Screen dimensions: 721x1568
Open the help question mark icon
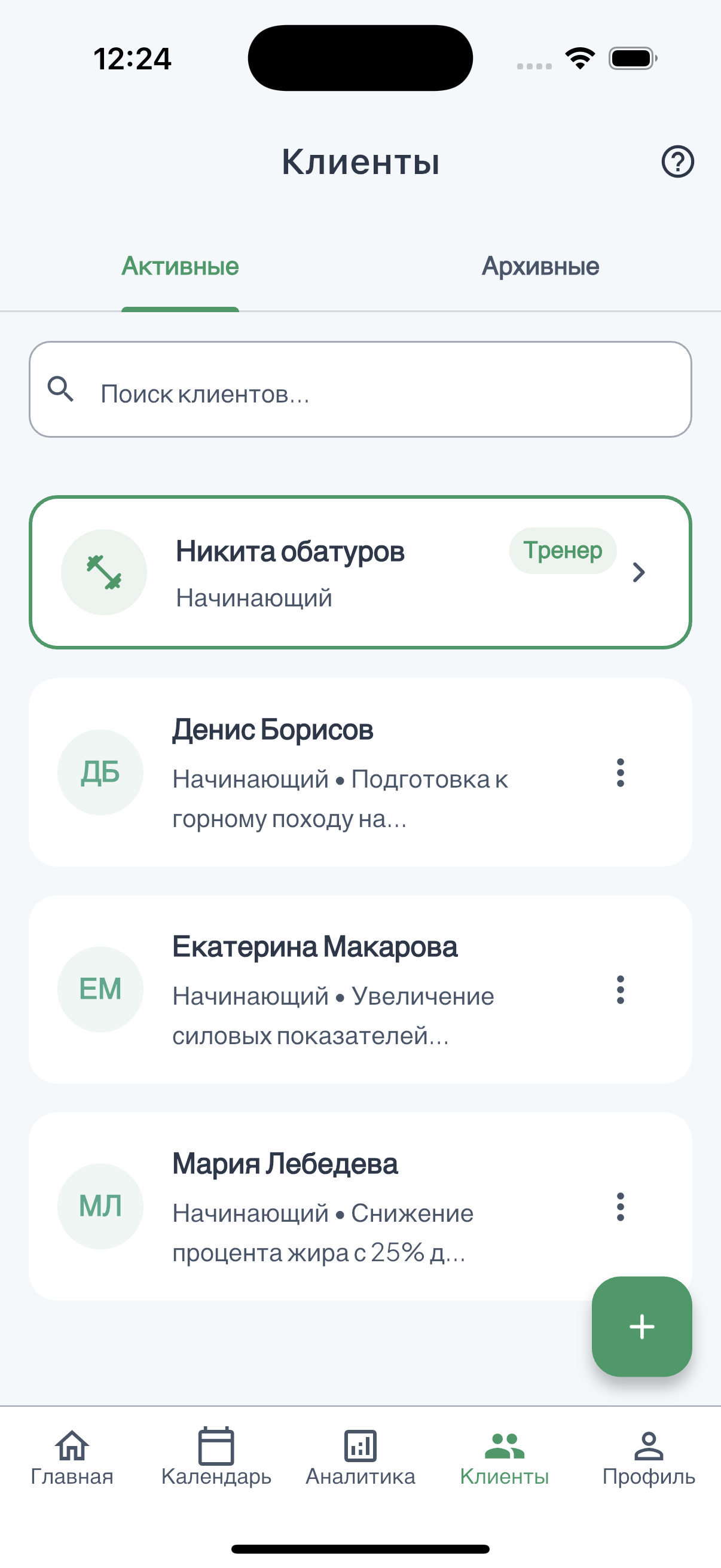coord(677,161)
